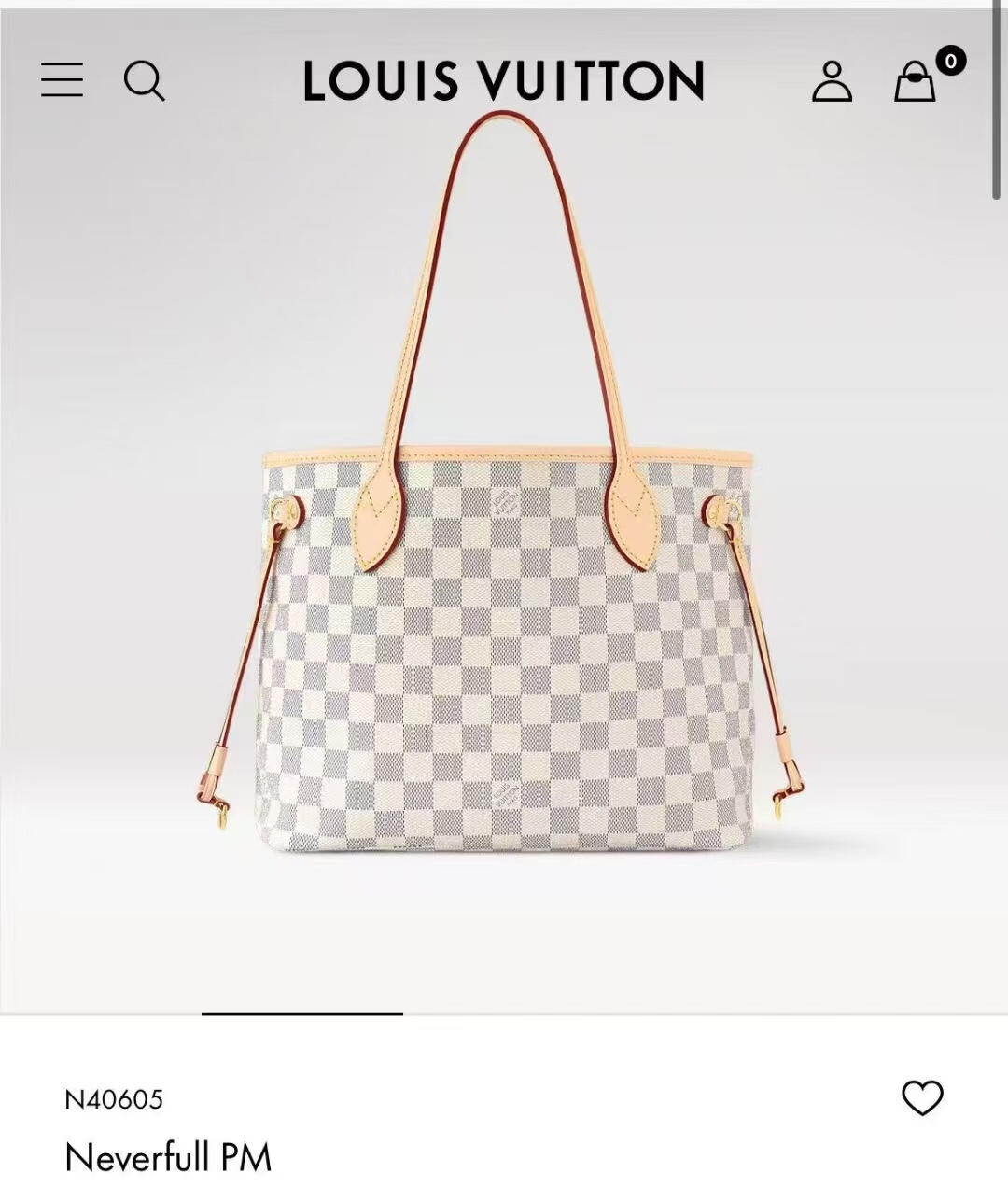Add Neverfull PM to wishlist
This screenshot has width=1008, height=1187.
(922, 1097)
